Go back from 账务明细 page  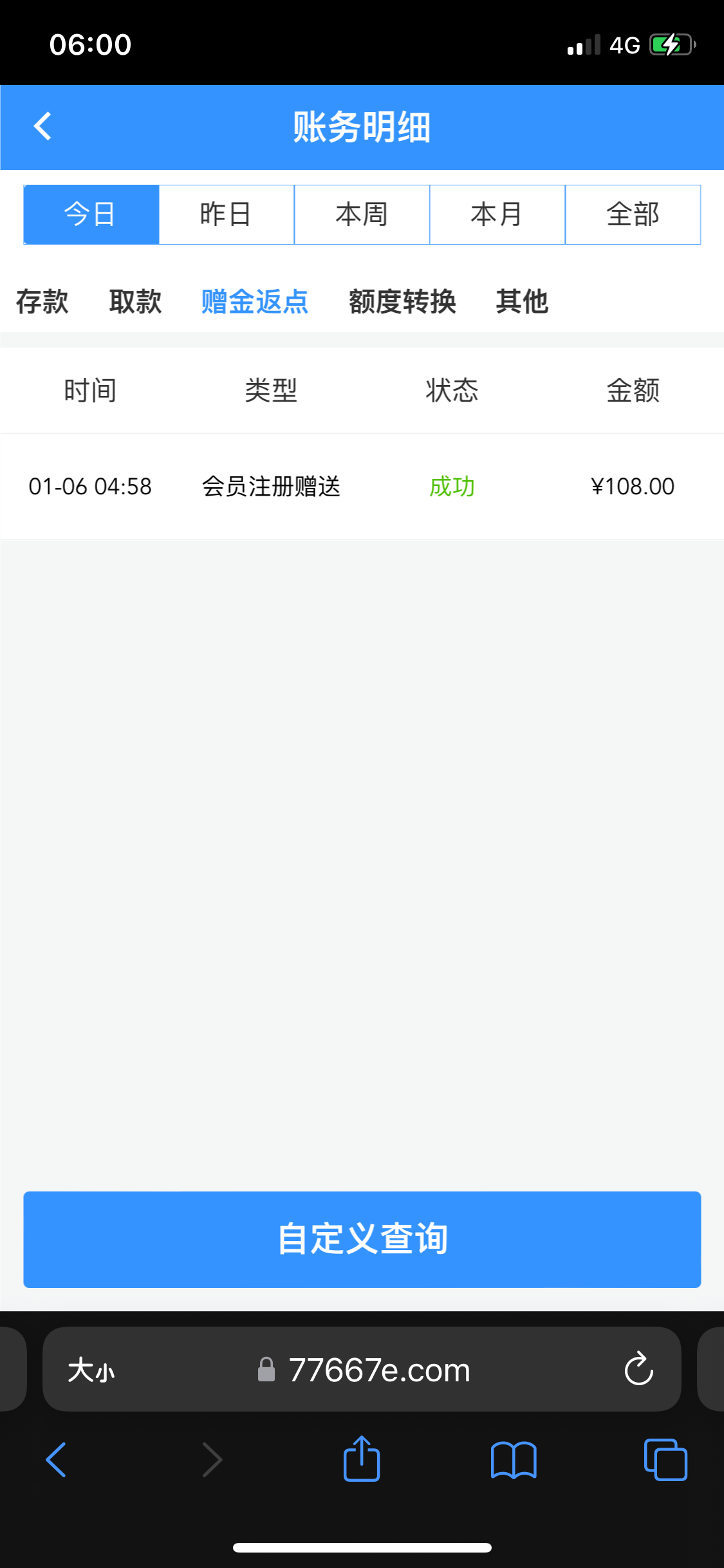pos(42,126)
